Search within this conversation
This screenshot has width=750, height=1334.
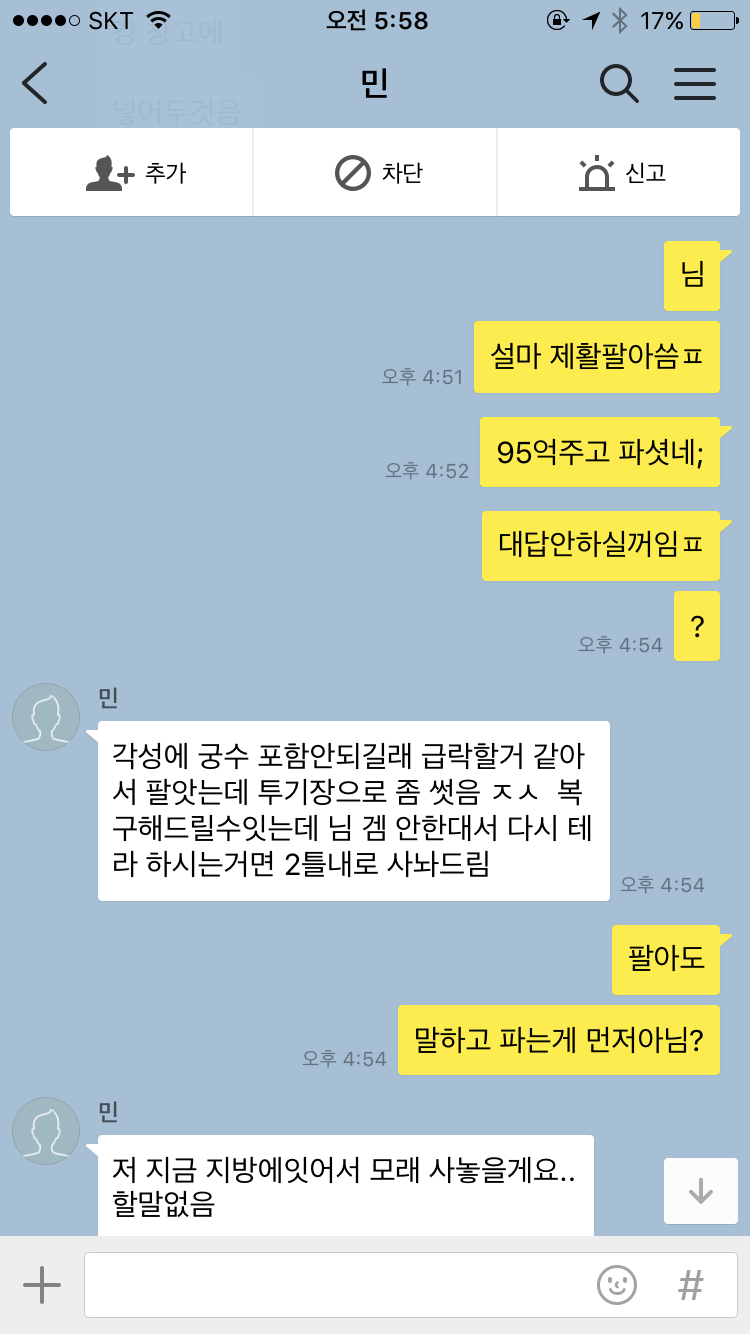[x=618, y=83]
